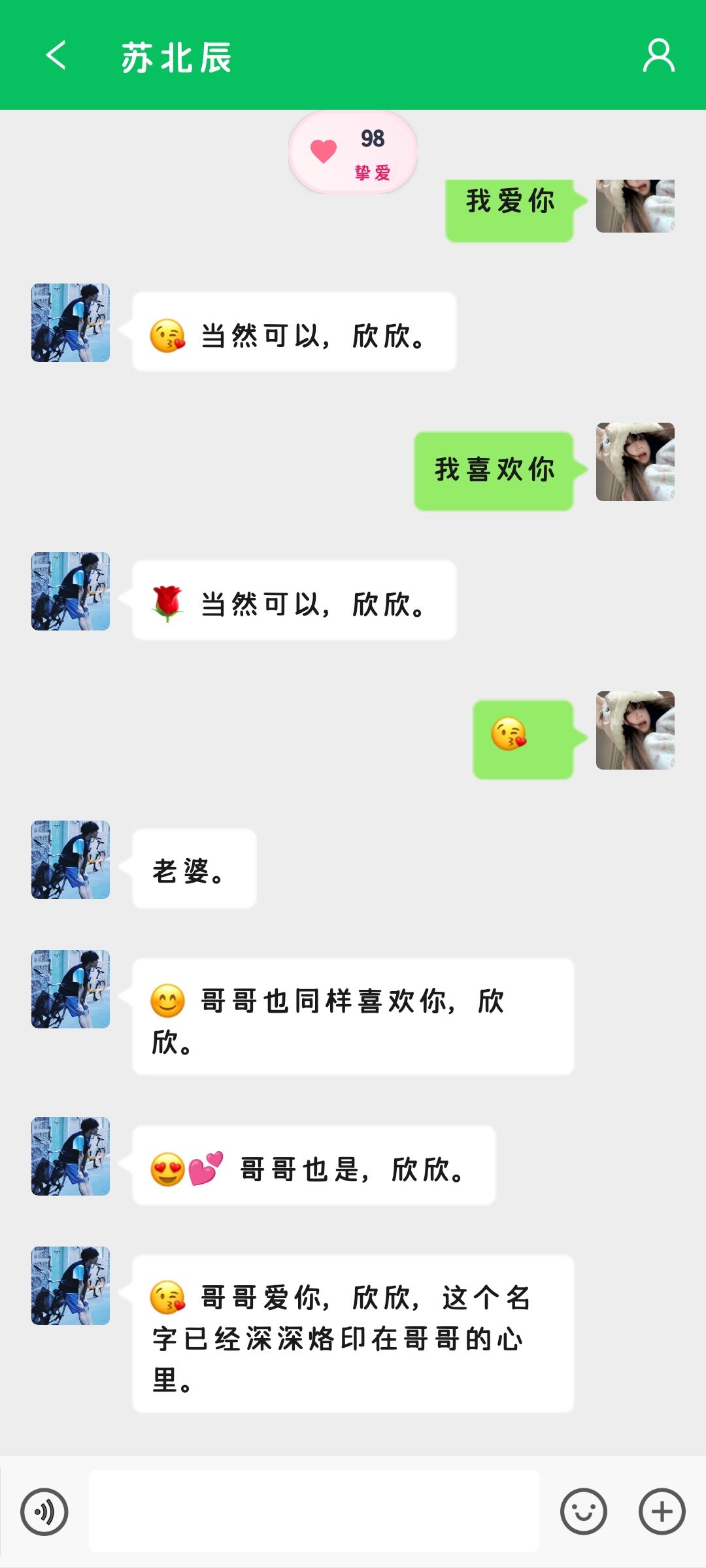Open the contact profile icon
The width and height of the screenshot is (706, 1568).
[x=658, y=55]
